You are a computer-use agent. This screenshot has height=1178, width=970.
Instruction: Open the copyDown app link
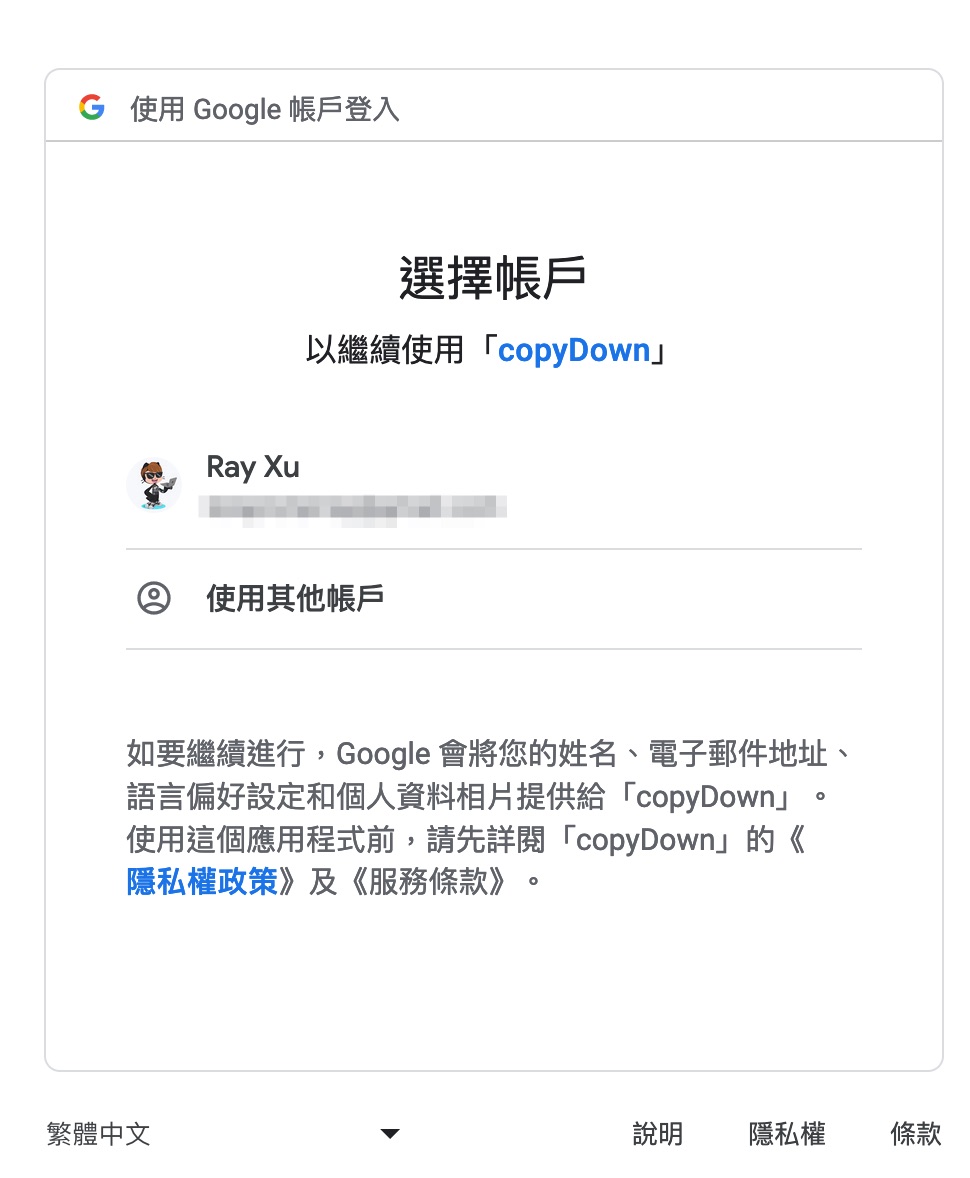[574, 351]
